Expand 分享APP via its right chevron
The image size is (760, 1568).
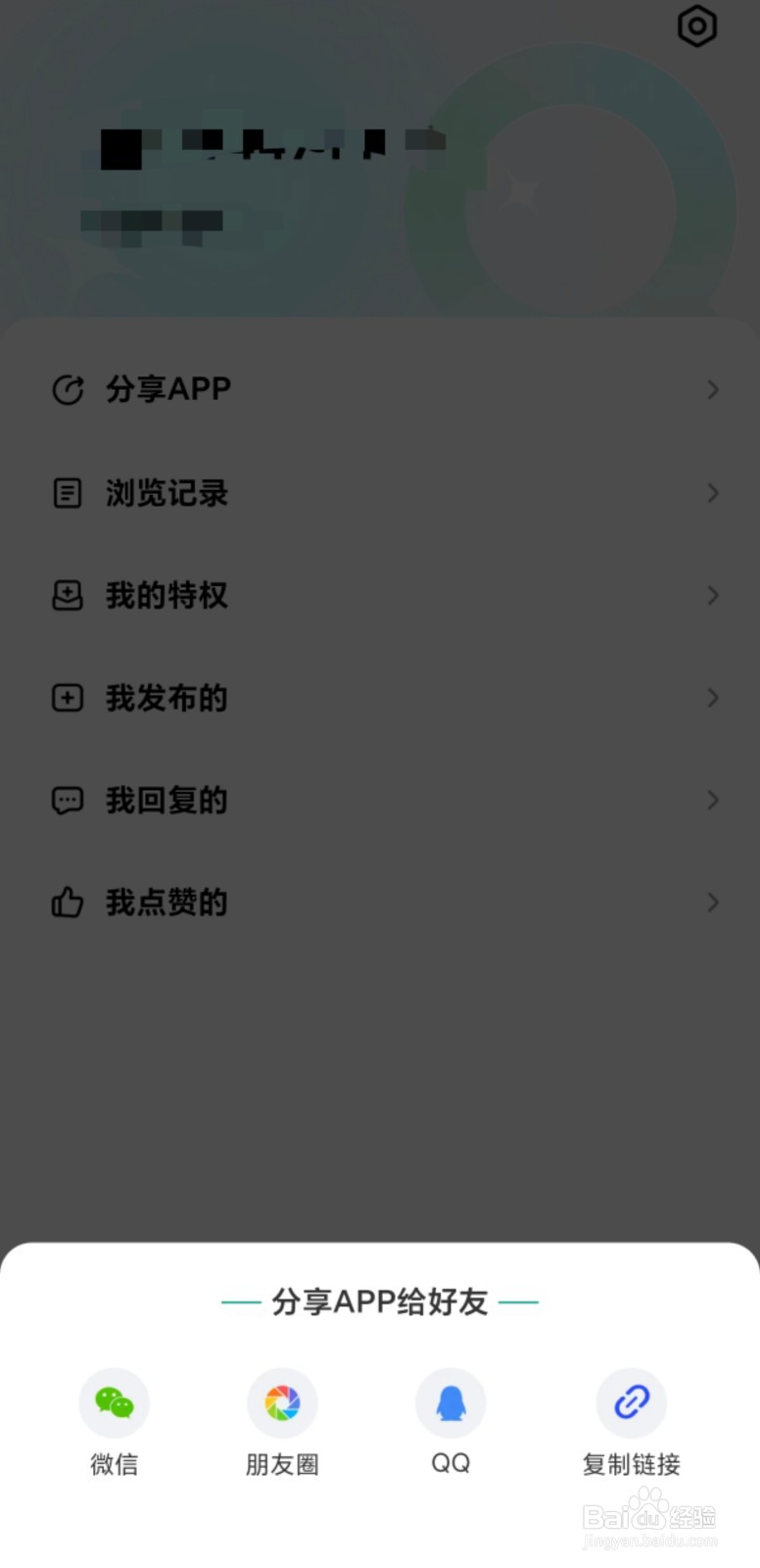(713, 389)
